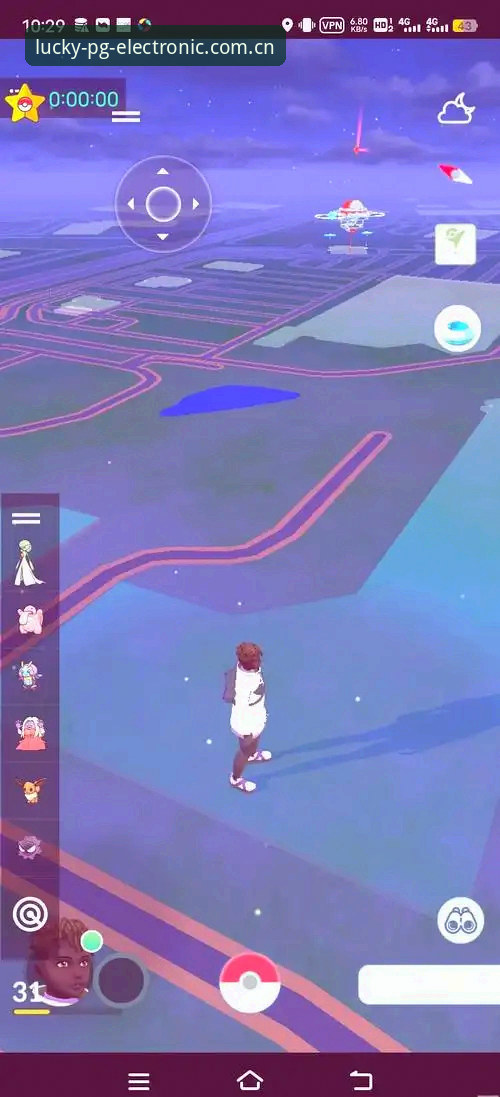Image resolution: width=500 pixels, height=1097 pixels.
Task: Tap the gym on the map
Action: [351, 219]
